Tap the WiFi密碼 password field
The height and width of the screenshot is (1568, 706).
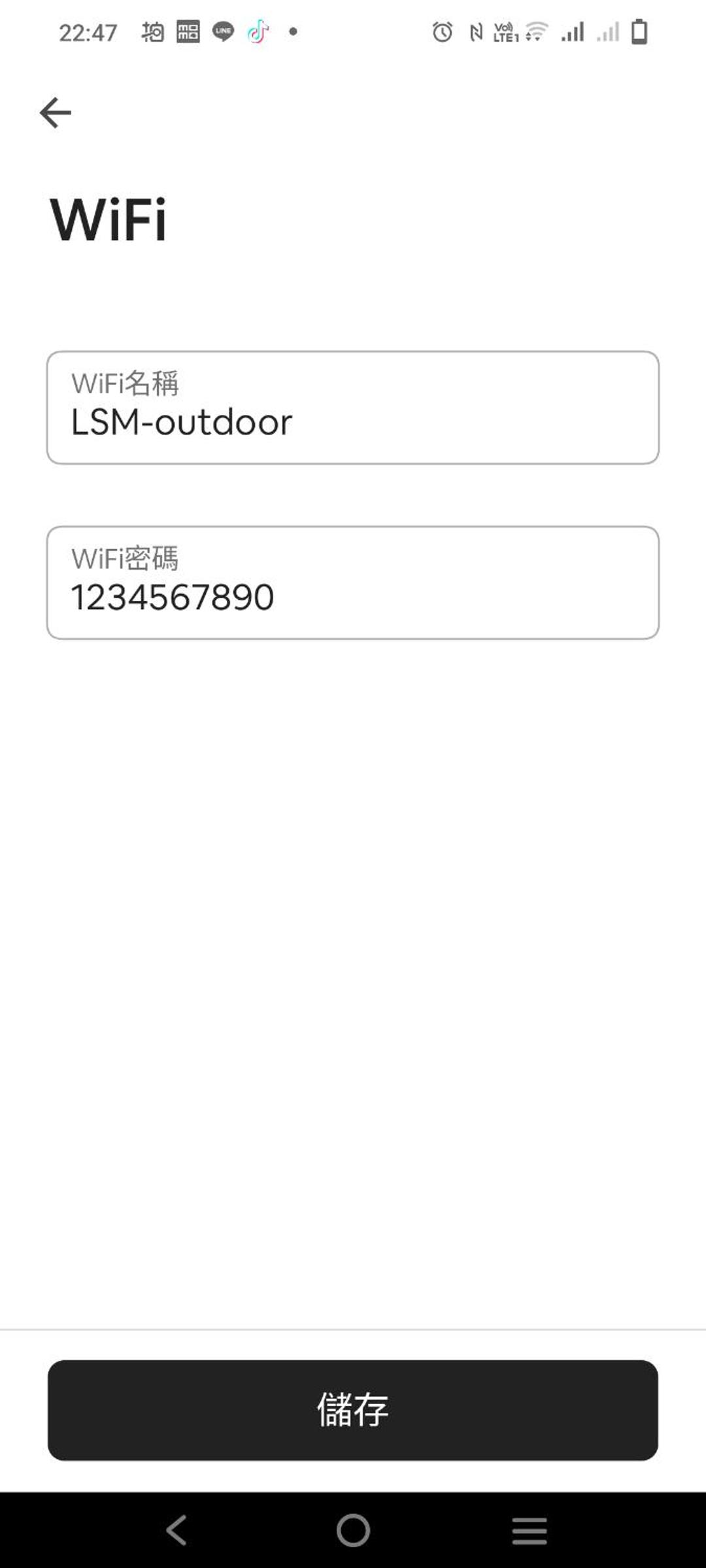(x=353, y=583)
